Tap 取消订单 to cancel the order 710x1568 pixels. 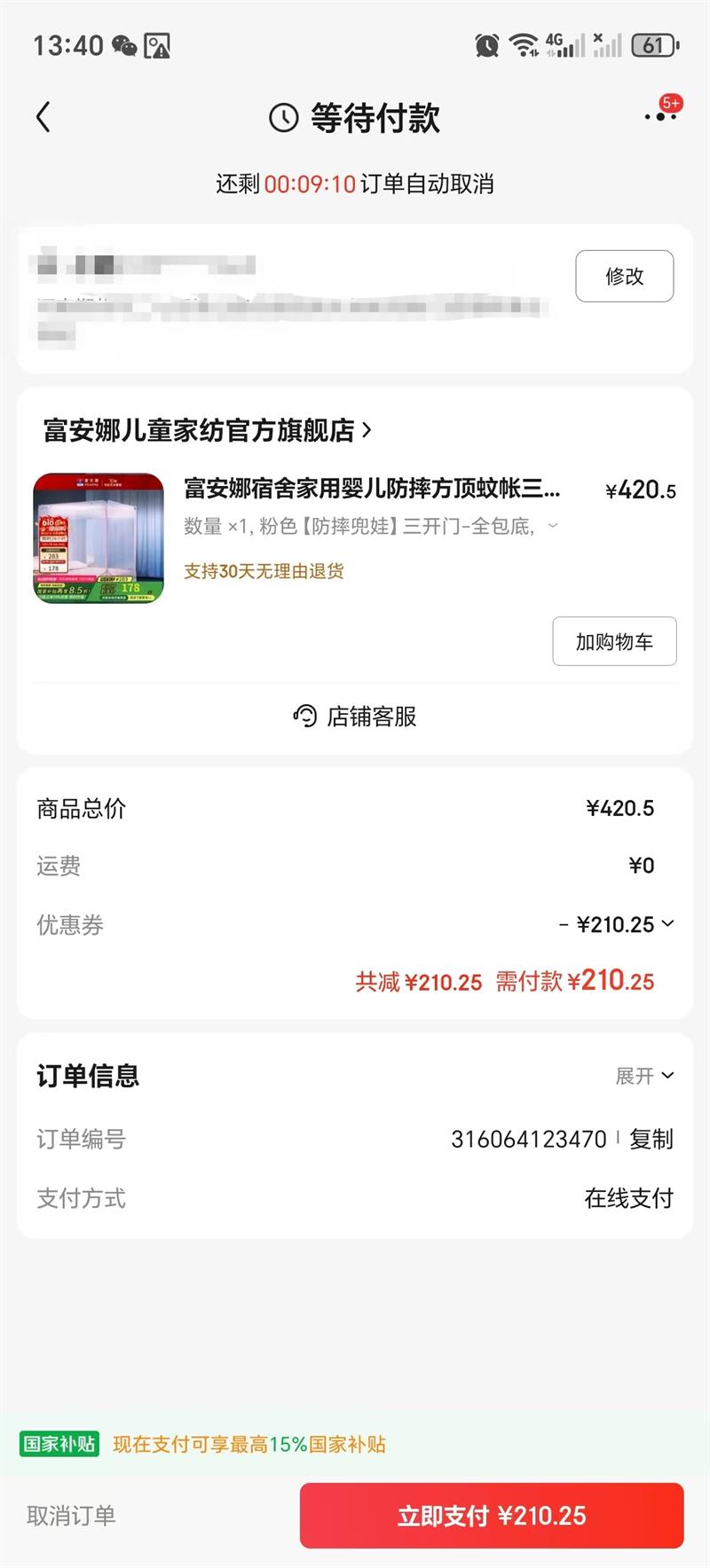click(71, 1516)
